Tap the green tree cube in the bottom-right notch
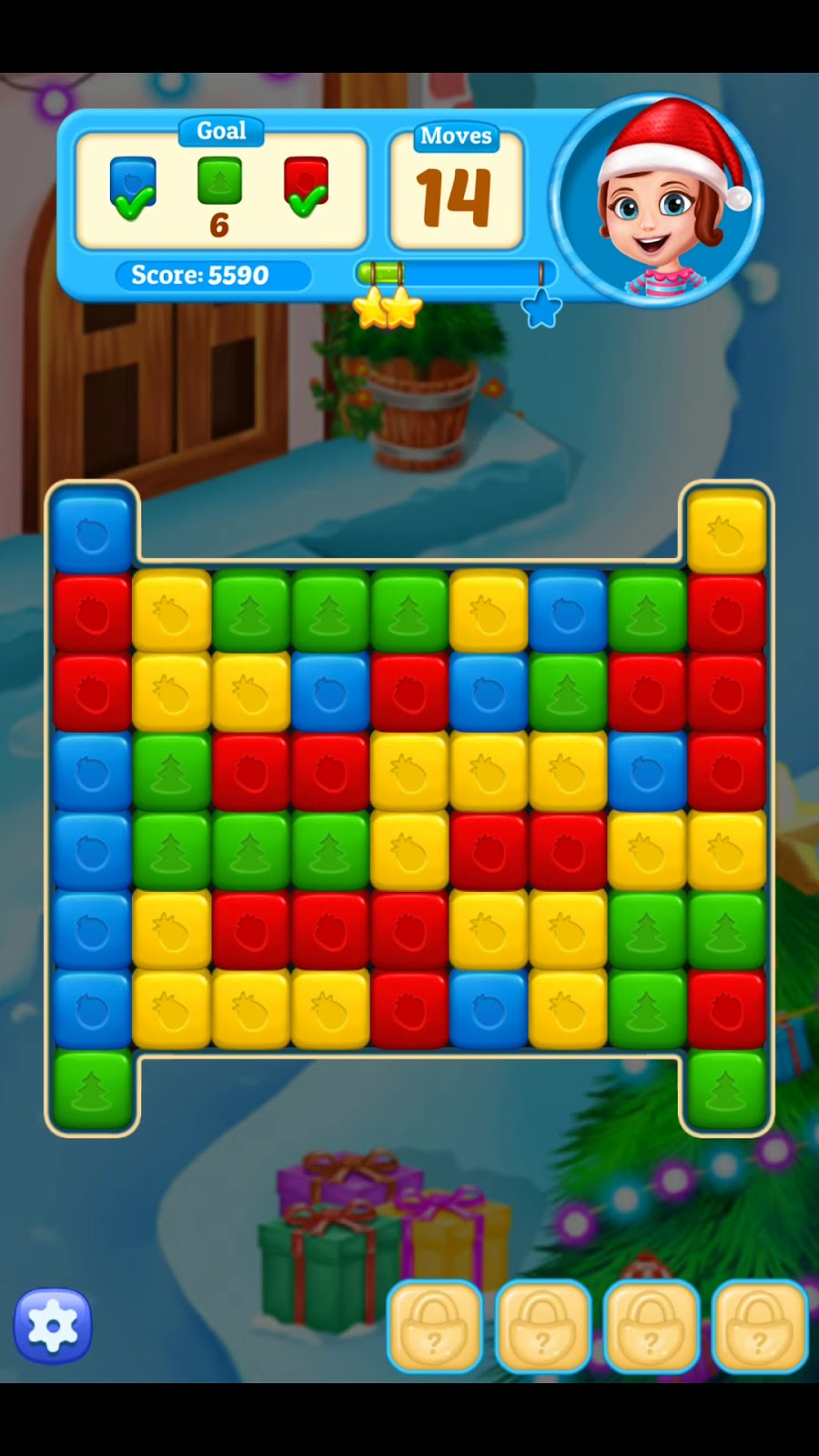This screenshot has height=1456, width=819. click(726, 1089)
